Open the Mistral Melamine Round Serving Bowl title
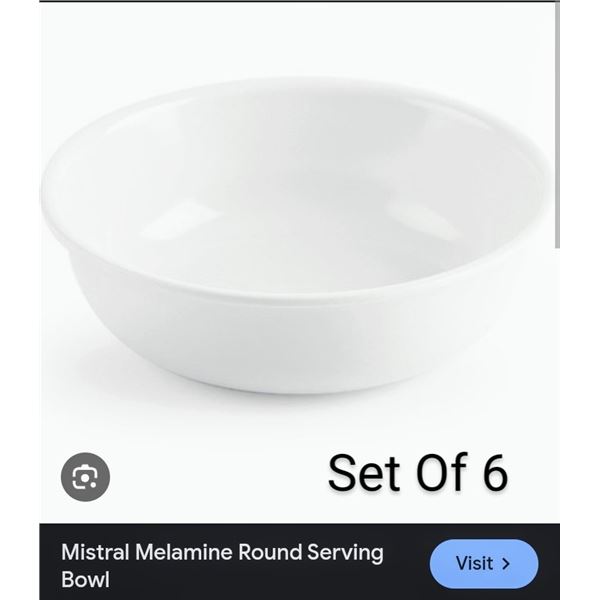 pyautogui.click(x=222, y=565)
